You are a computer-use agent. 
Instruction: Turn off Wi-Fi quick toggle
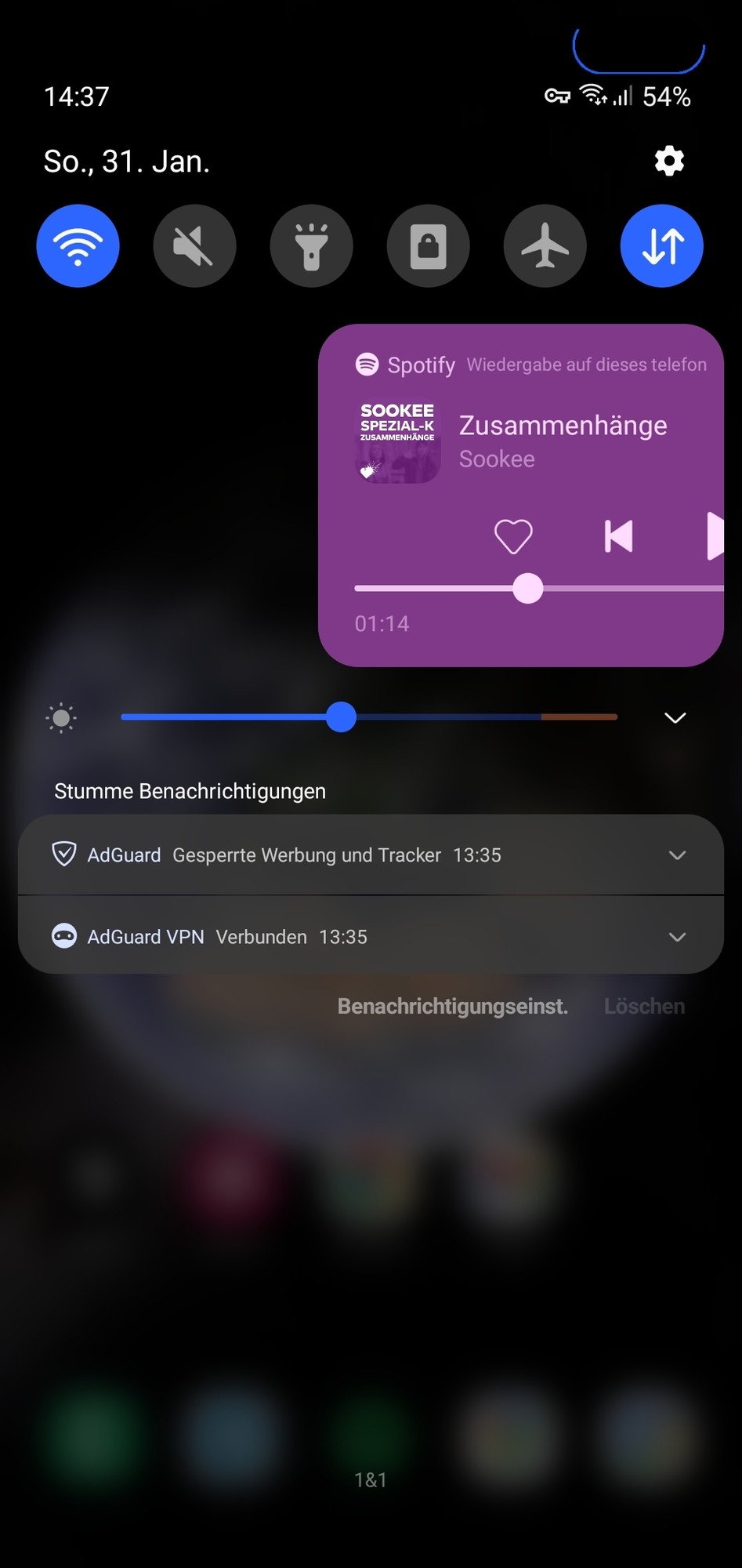(78, 246)
